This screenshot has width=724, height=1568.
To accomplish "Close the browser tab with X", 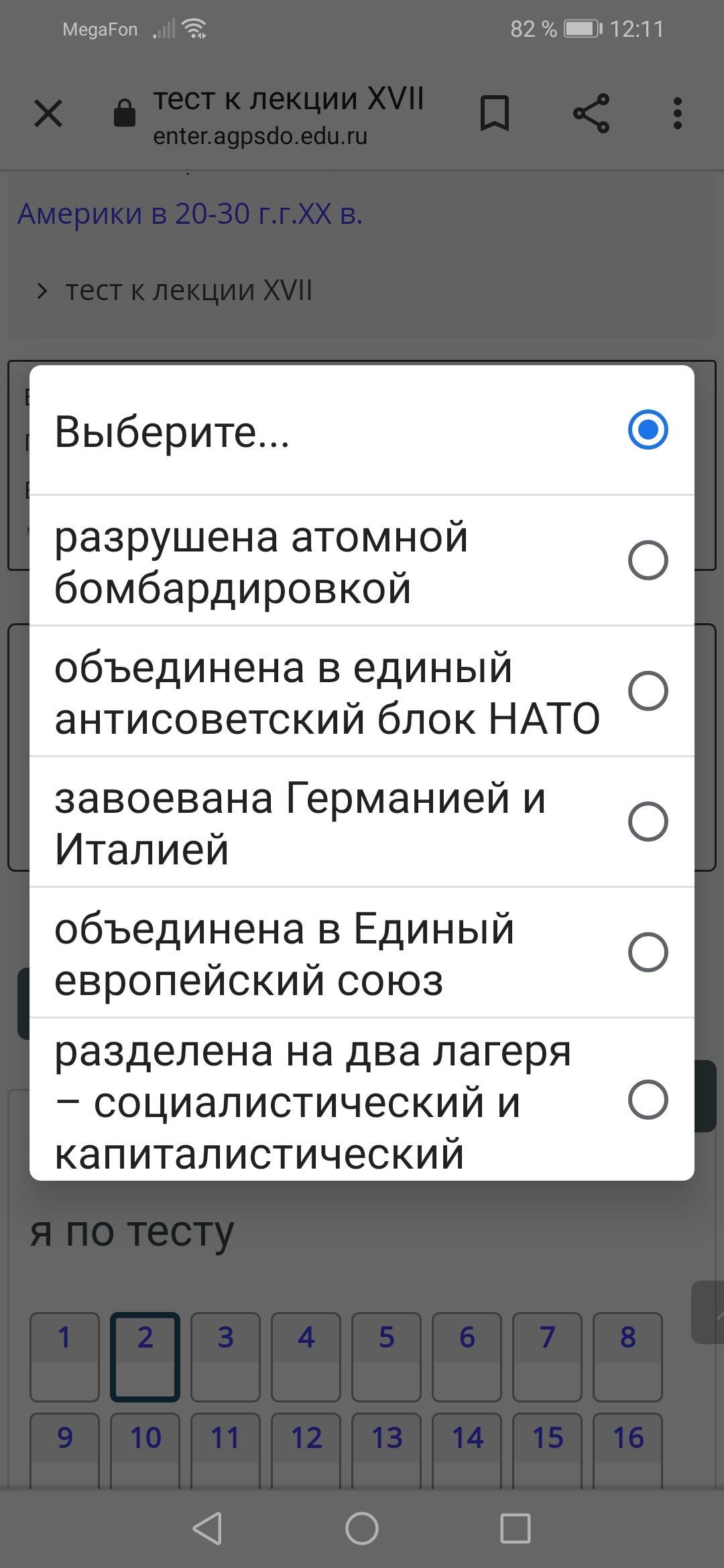I will pyautogui.click(x=48, y=113).
